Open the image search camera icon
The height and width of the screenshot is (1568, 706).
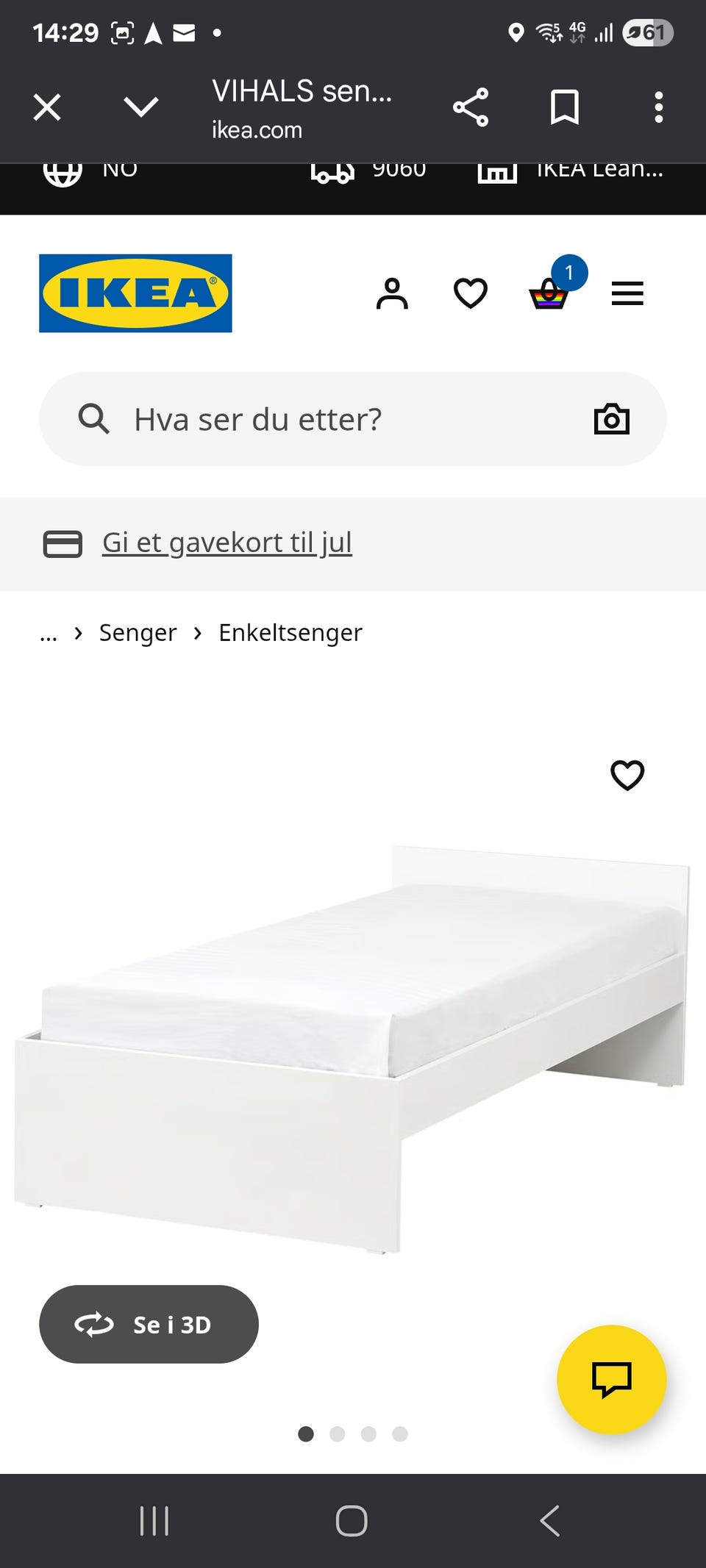point(612,419)
